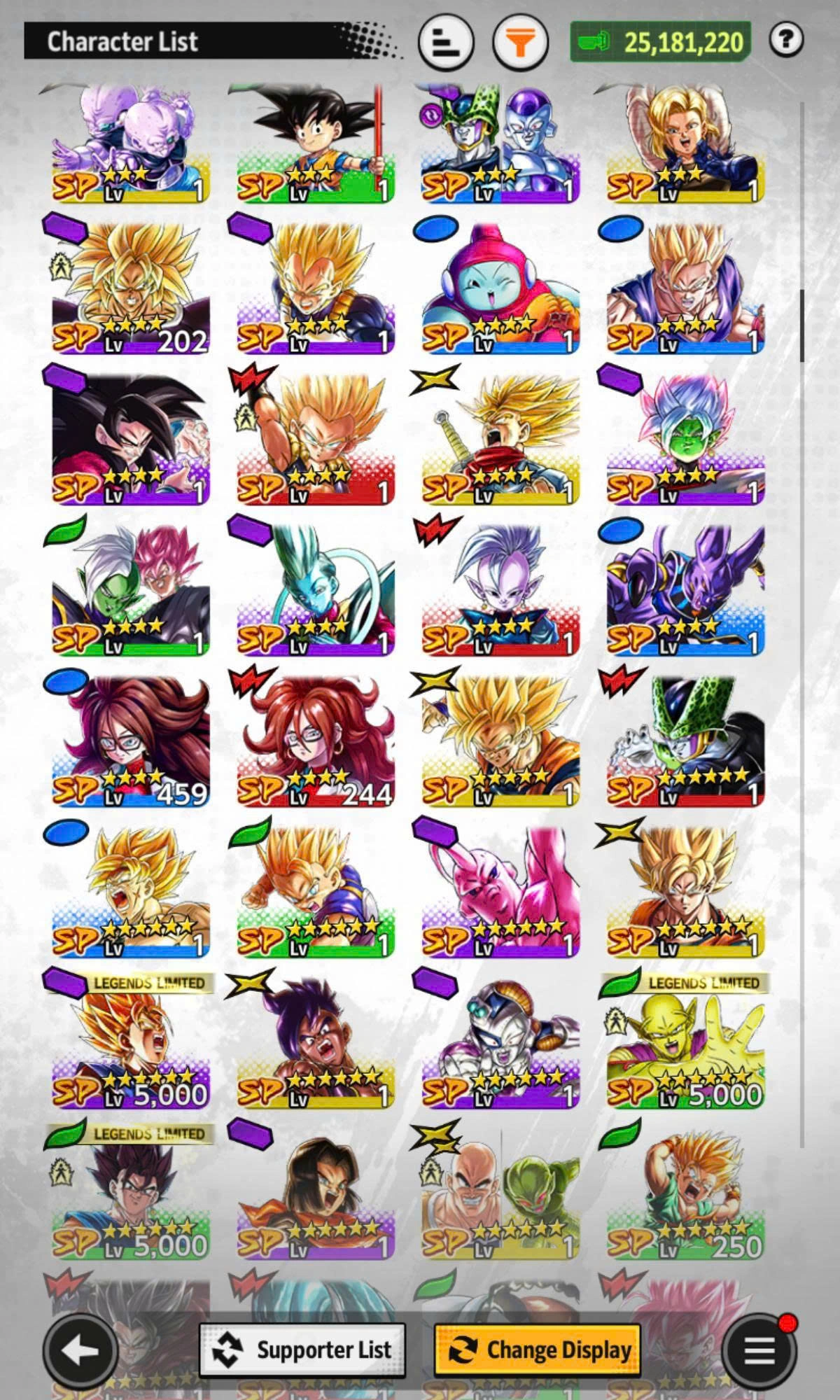The width and height of the screenshot is (840, 1400).
Task: Select the red Android 21 level 244
Action: point(315,741)
